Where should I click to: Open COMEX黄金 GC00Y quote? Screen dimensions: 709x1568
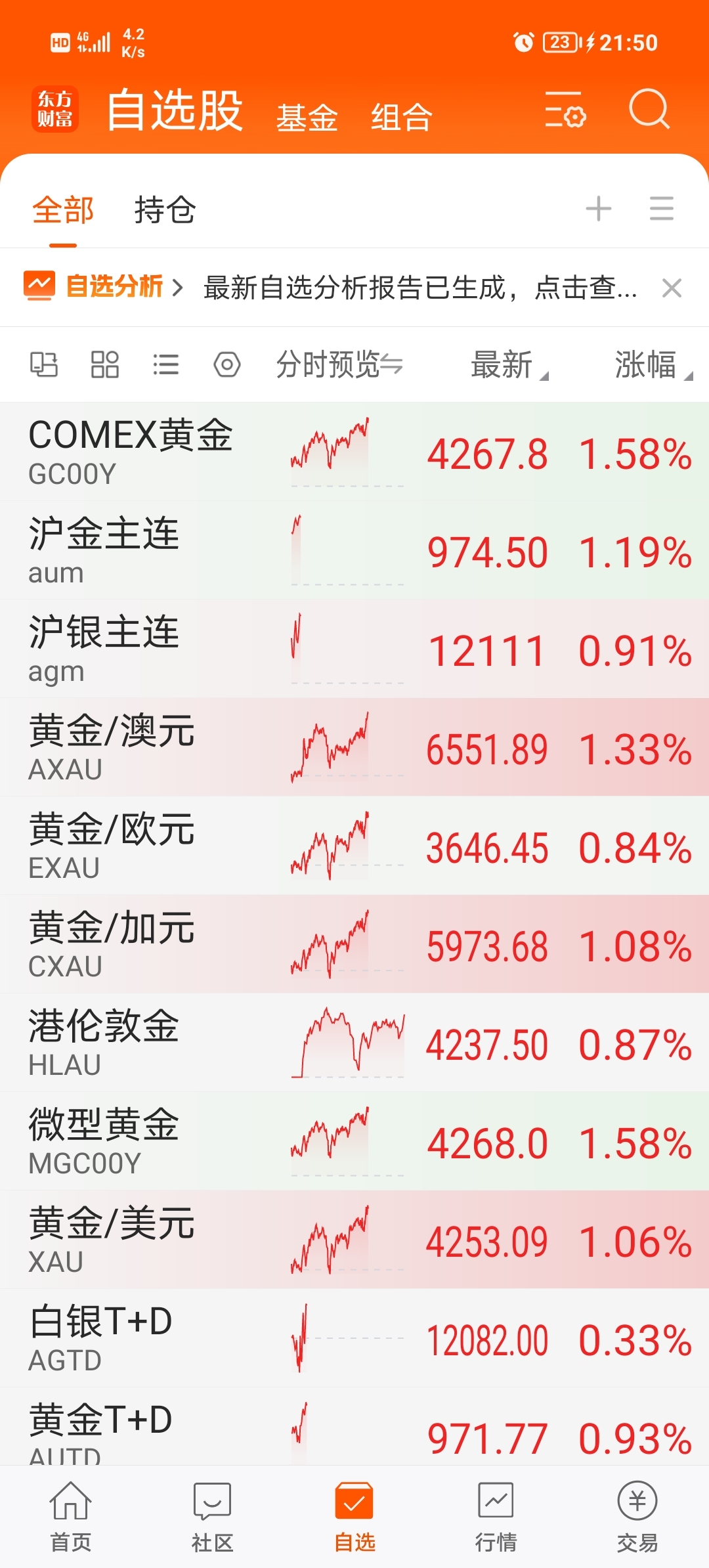point(354,452)
